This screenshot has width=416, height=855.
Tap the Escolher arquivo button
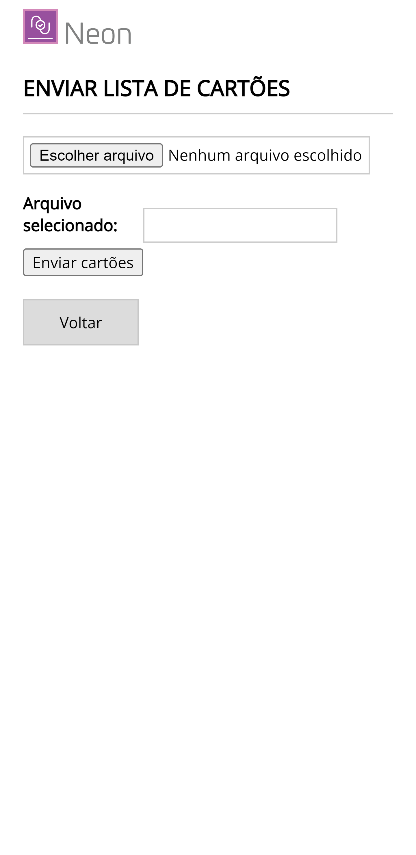coord(96,155)
